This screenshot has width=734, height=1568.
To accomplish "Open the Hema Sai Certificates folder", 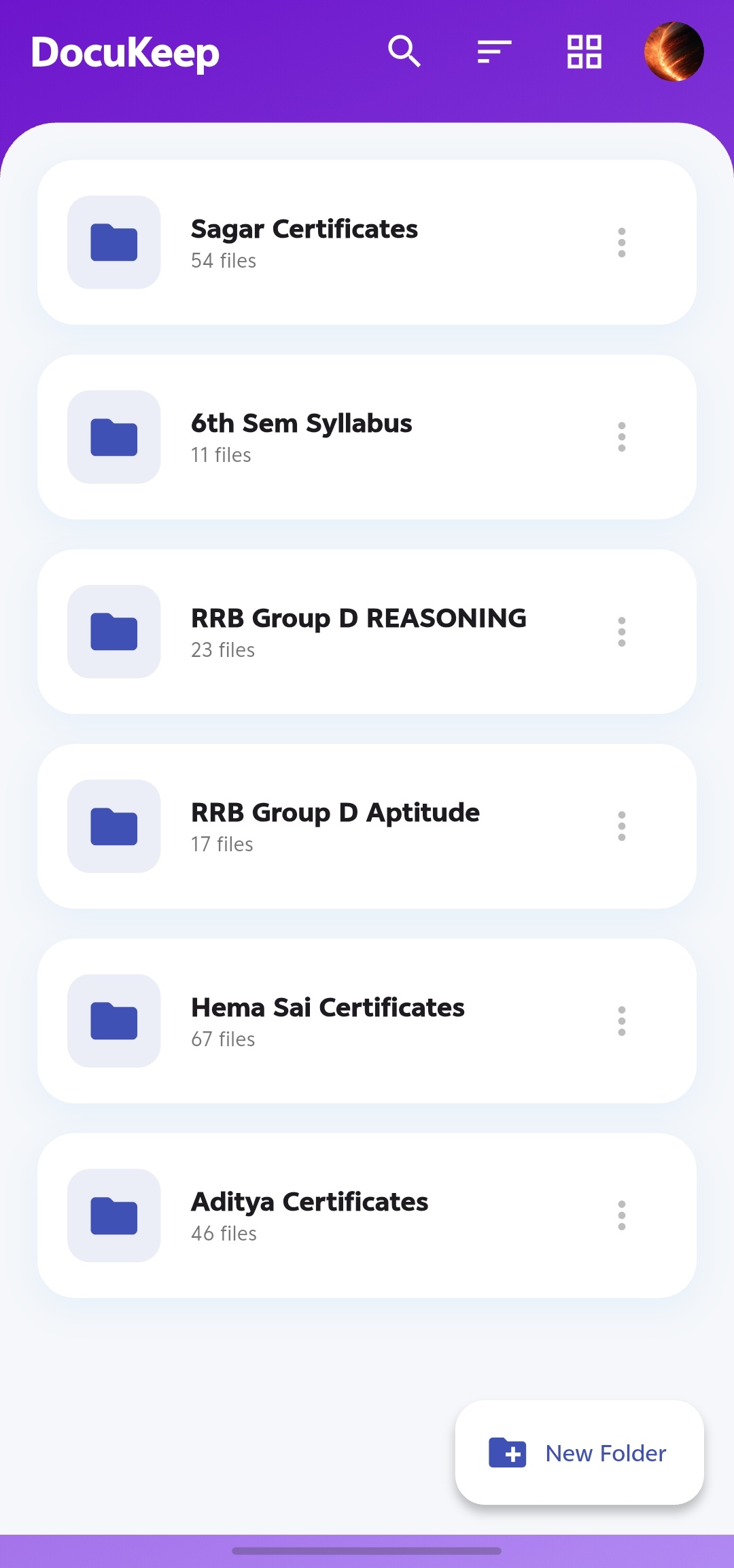I will [x=328, y=1021].
